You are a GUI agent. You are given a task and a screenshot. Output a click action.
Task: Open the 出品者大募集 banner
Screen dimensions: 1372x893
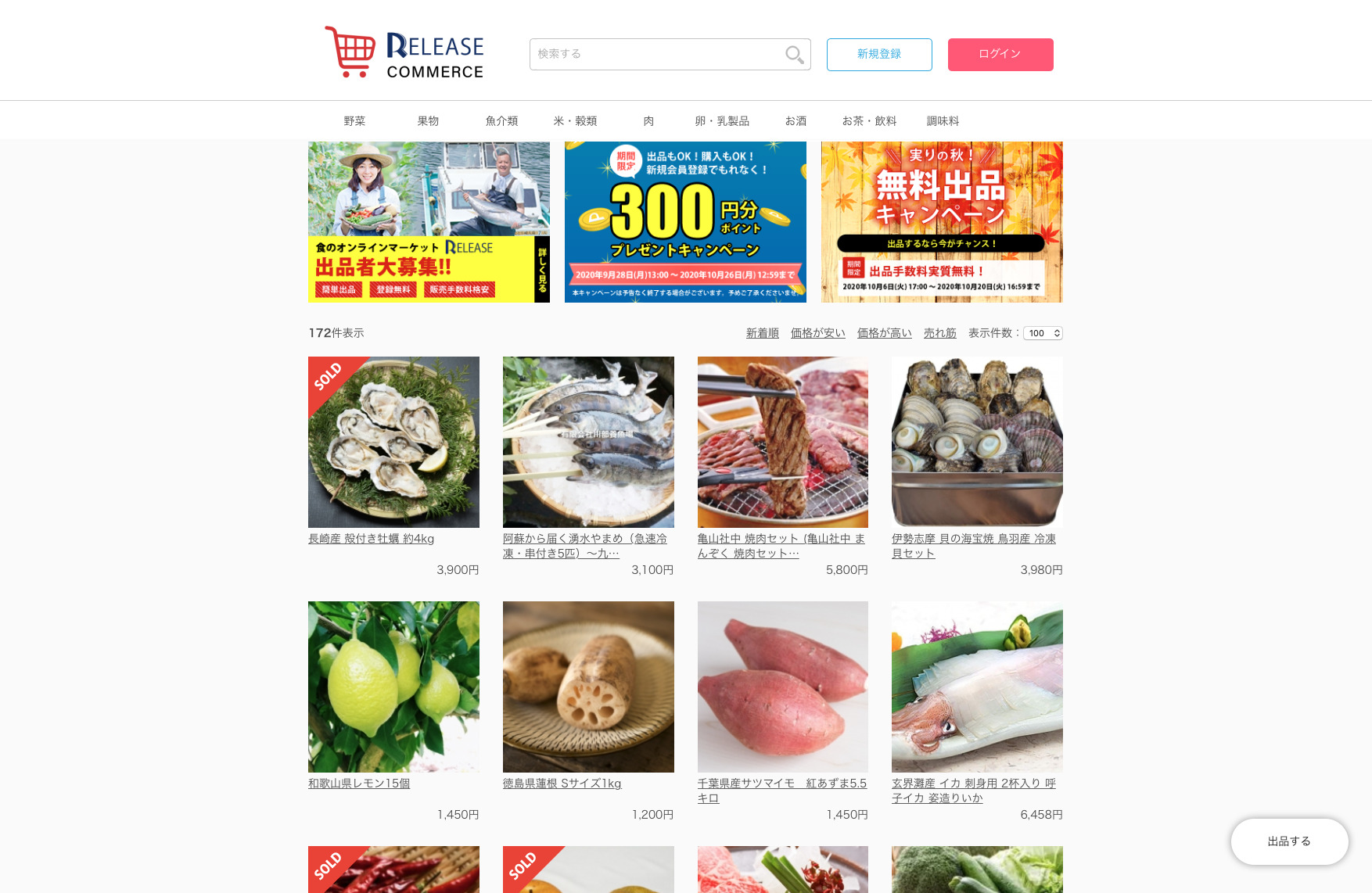[x=429, y=222]
